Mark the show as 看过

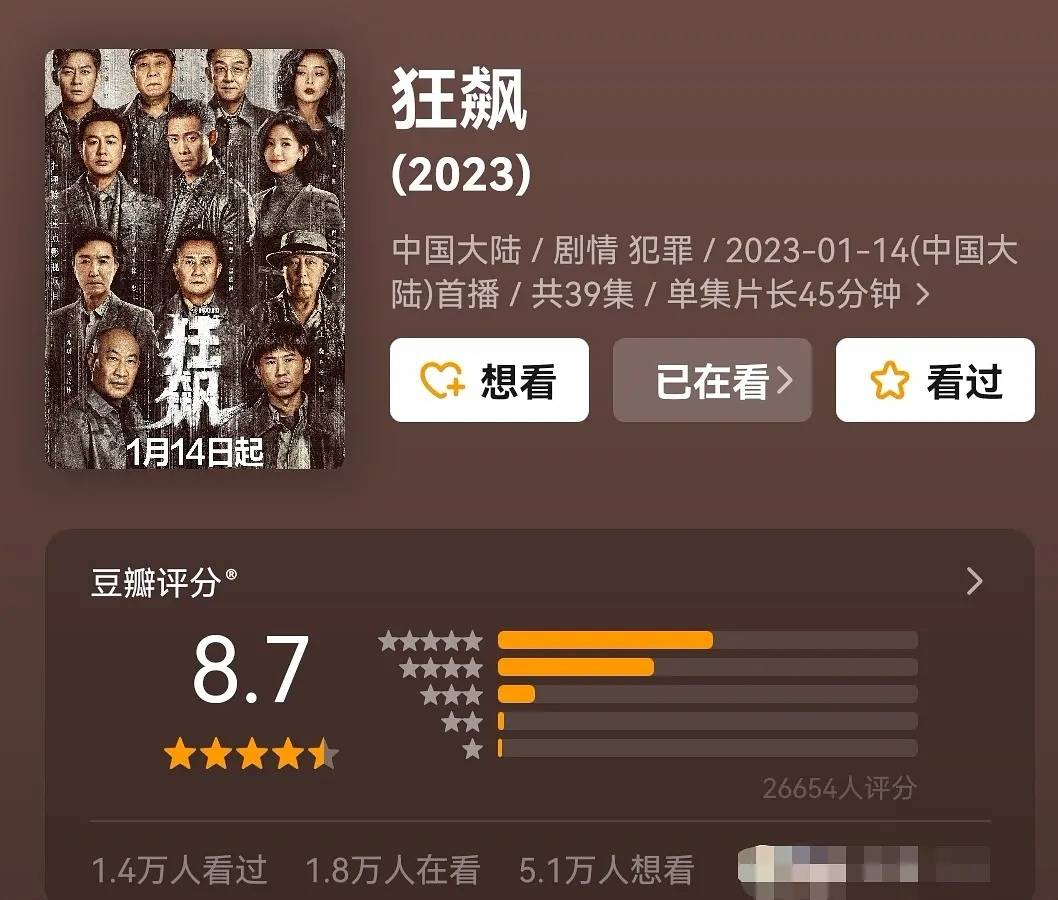pos(935,381)
